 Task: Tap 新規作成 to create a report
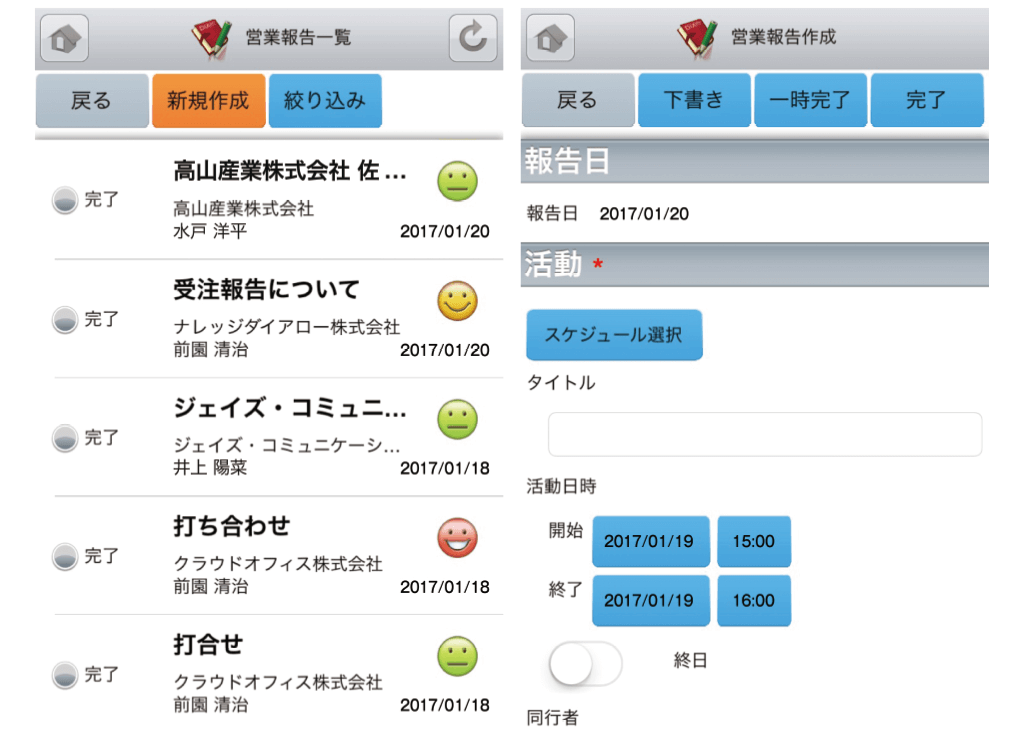pos(208,101)
